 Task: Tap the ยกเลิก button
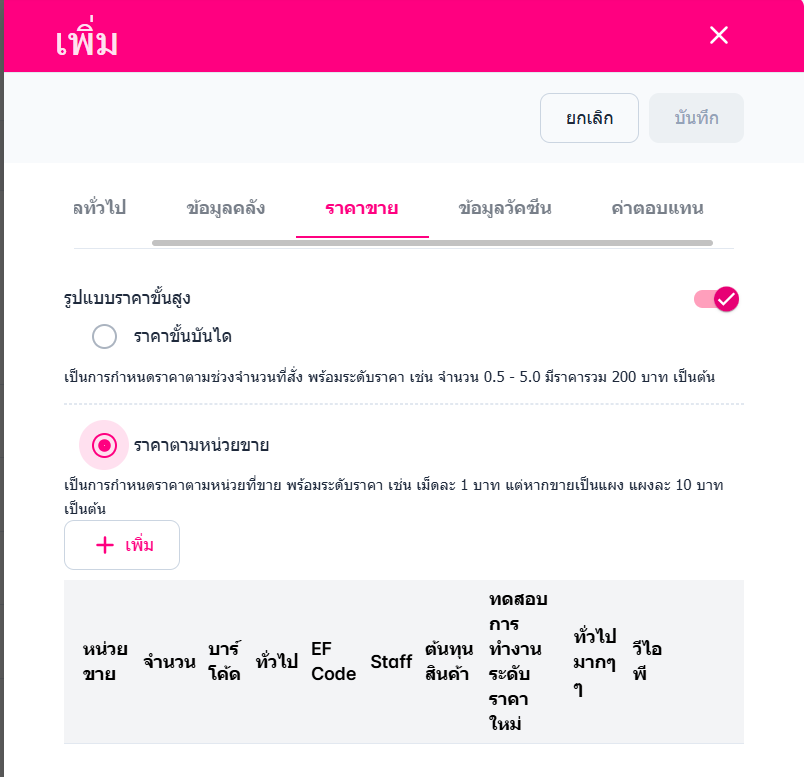[589, 118]
